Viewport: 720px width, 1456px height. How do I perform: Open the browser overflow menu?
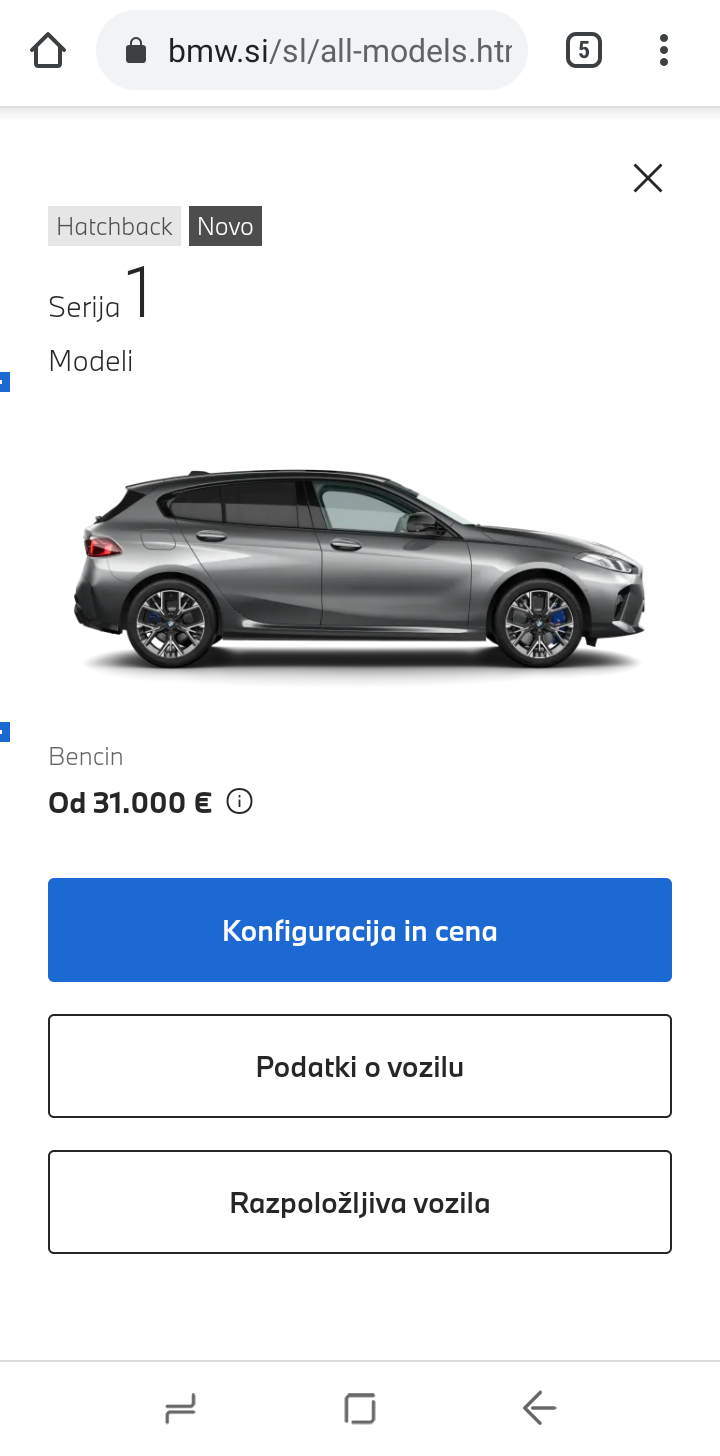[x=664, y=50]
